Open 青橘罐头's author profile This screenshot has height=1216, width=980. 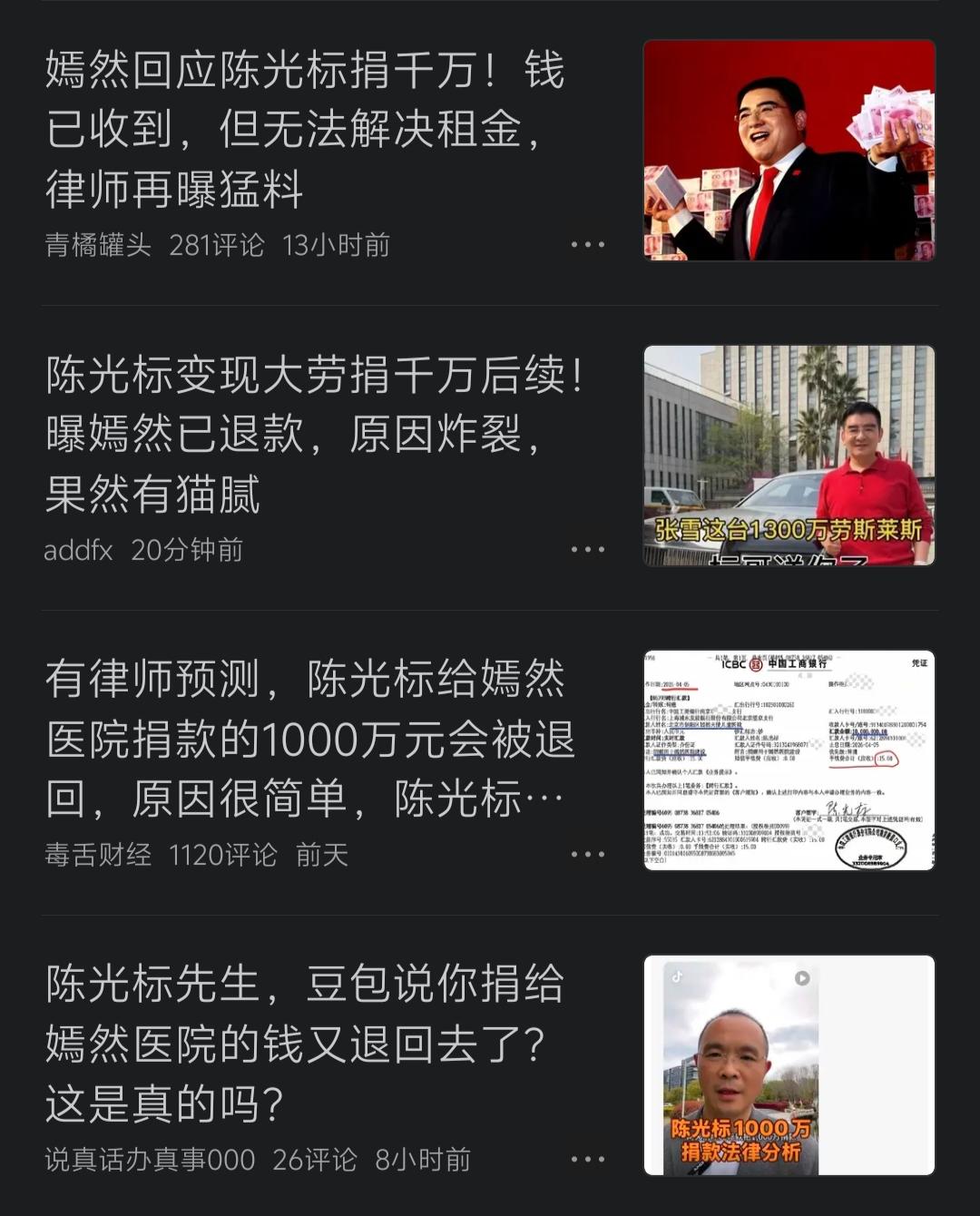[93, 243]
